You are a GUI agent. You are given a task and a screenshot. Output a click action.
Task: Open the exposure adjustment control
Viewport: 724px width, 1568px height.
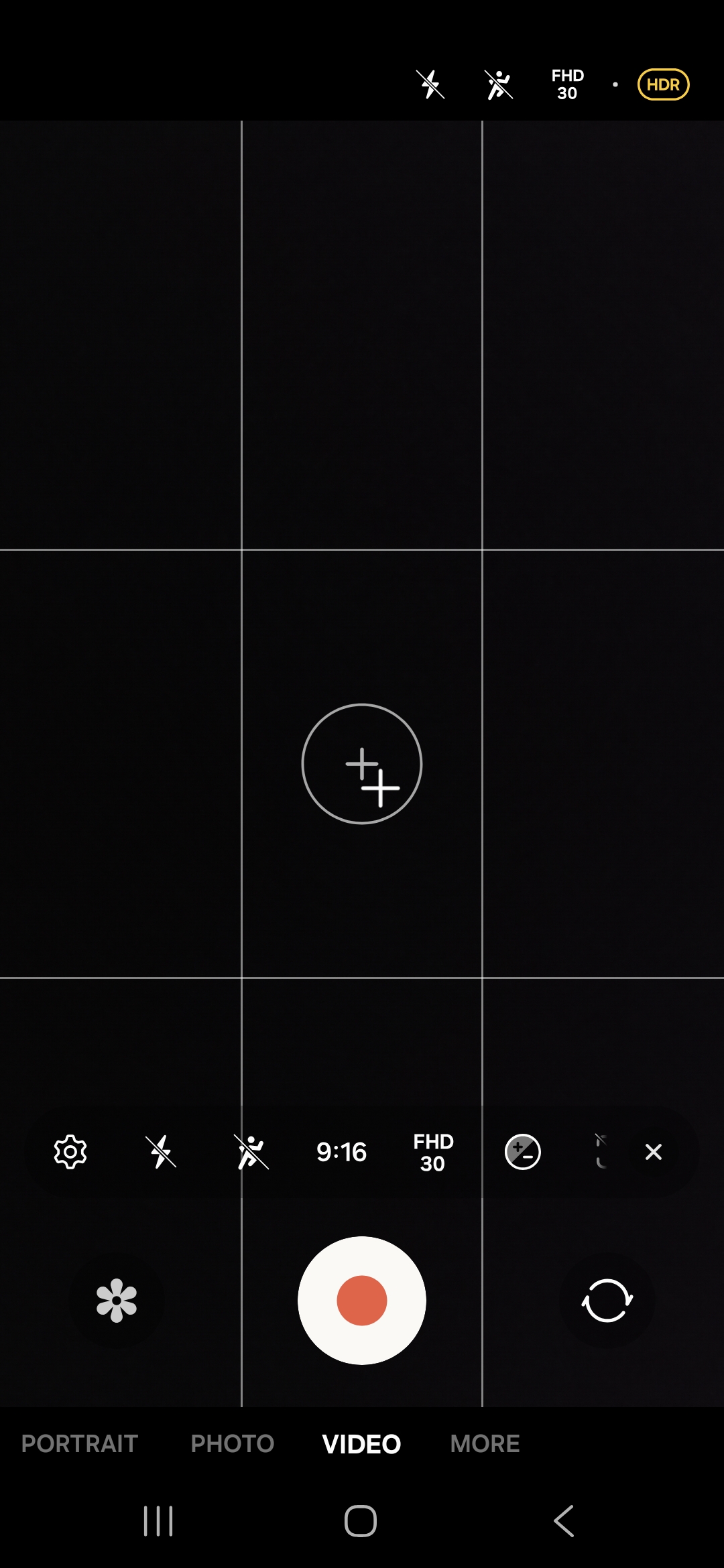[x=523, y=1152]
